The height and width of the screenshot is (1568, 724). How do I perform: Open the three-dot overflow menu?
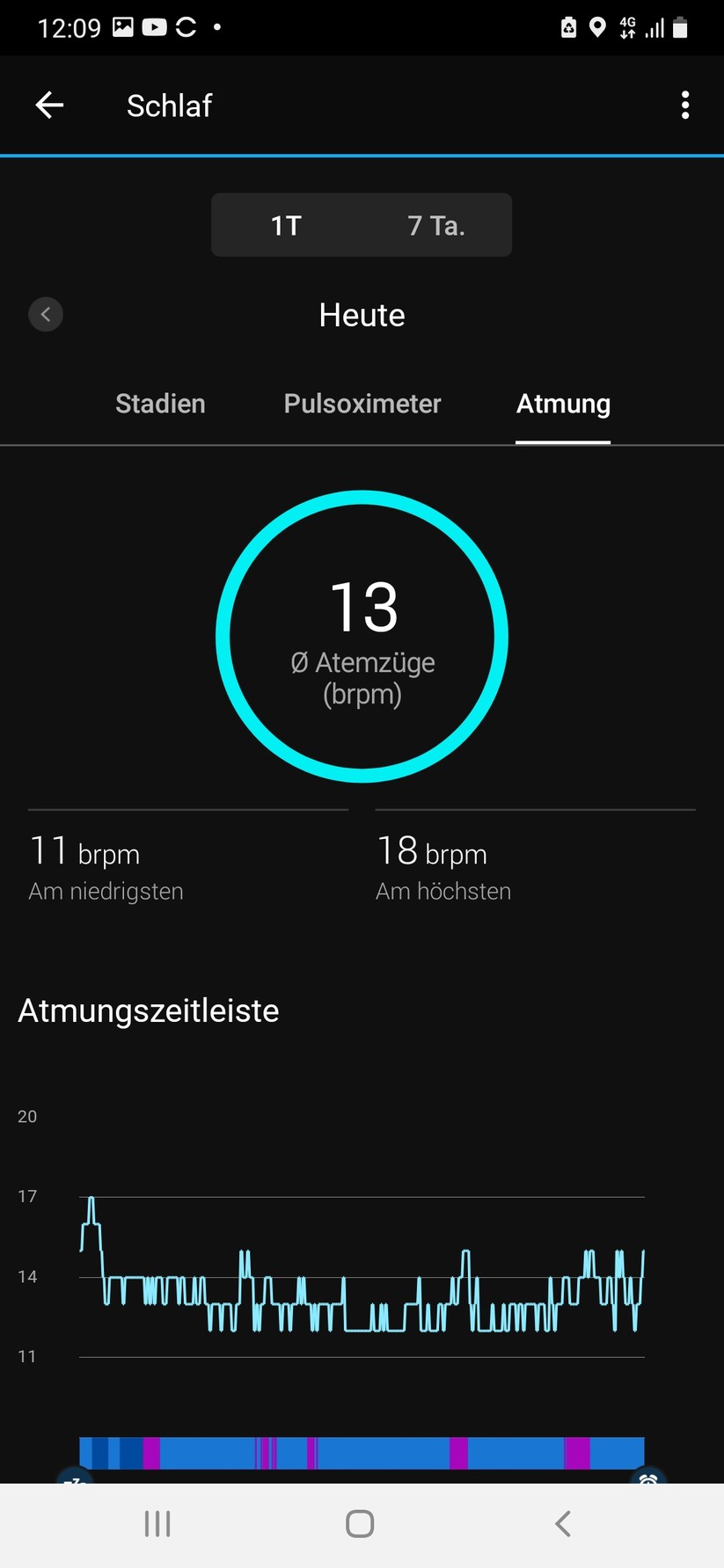685,105
